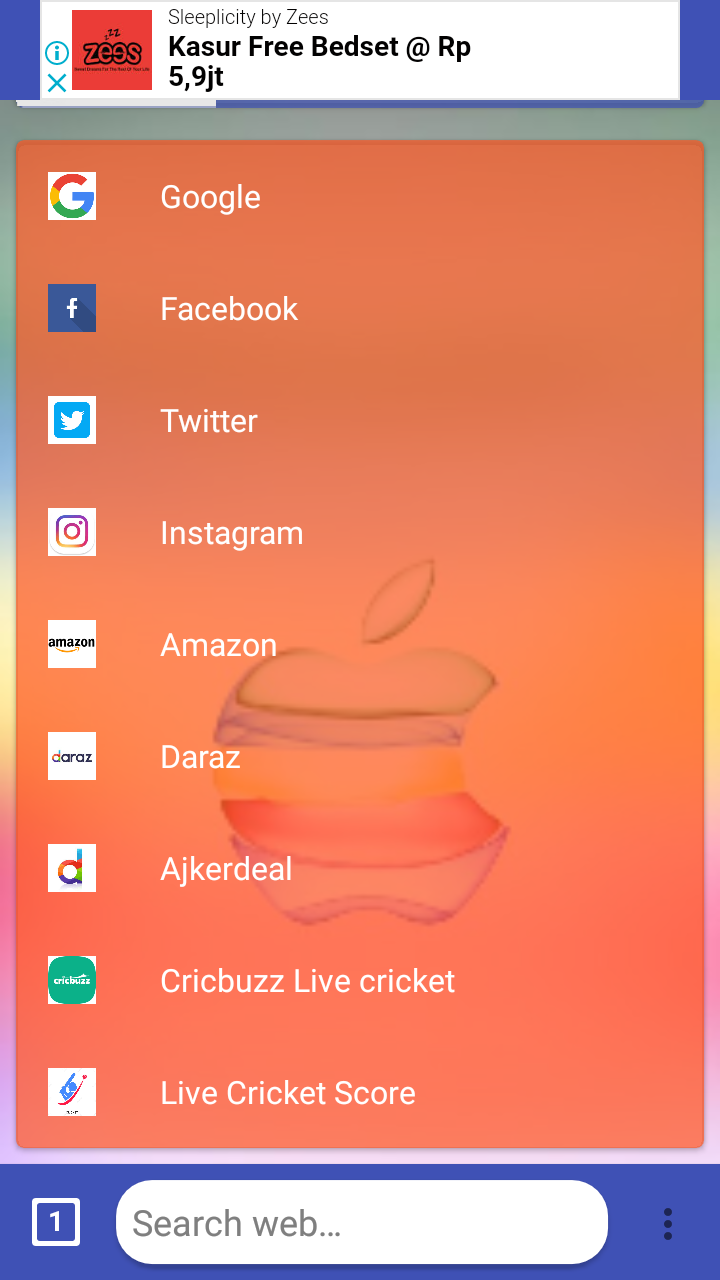720x1280 pixels.
Task: Click the Cricbuzz Live cricket text label
Action: pos(307,980)
